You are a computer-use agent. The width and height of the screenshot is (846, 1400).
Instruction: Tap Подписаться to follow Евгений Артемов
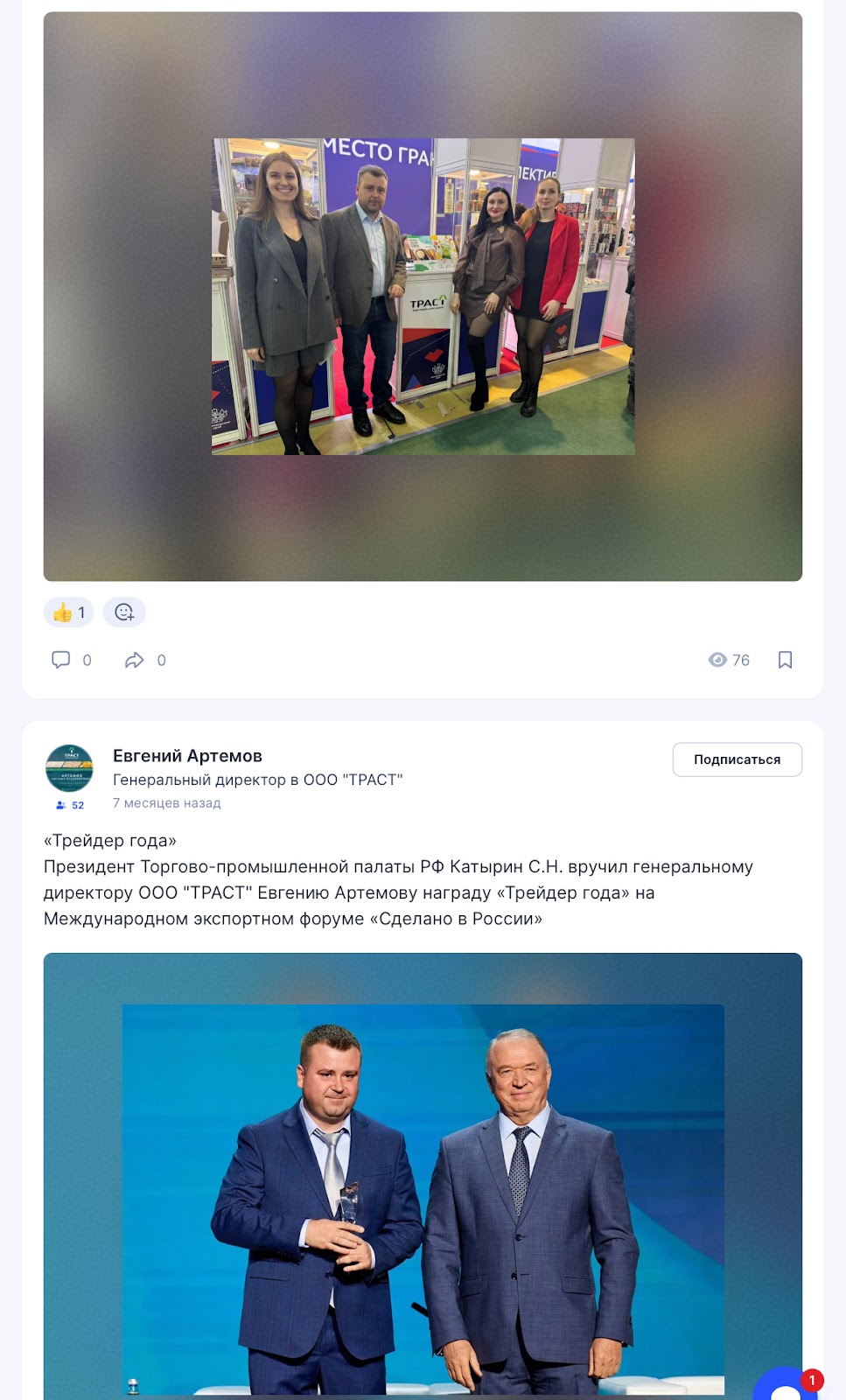[737, 759]
